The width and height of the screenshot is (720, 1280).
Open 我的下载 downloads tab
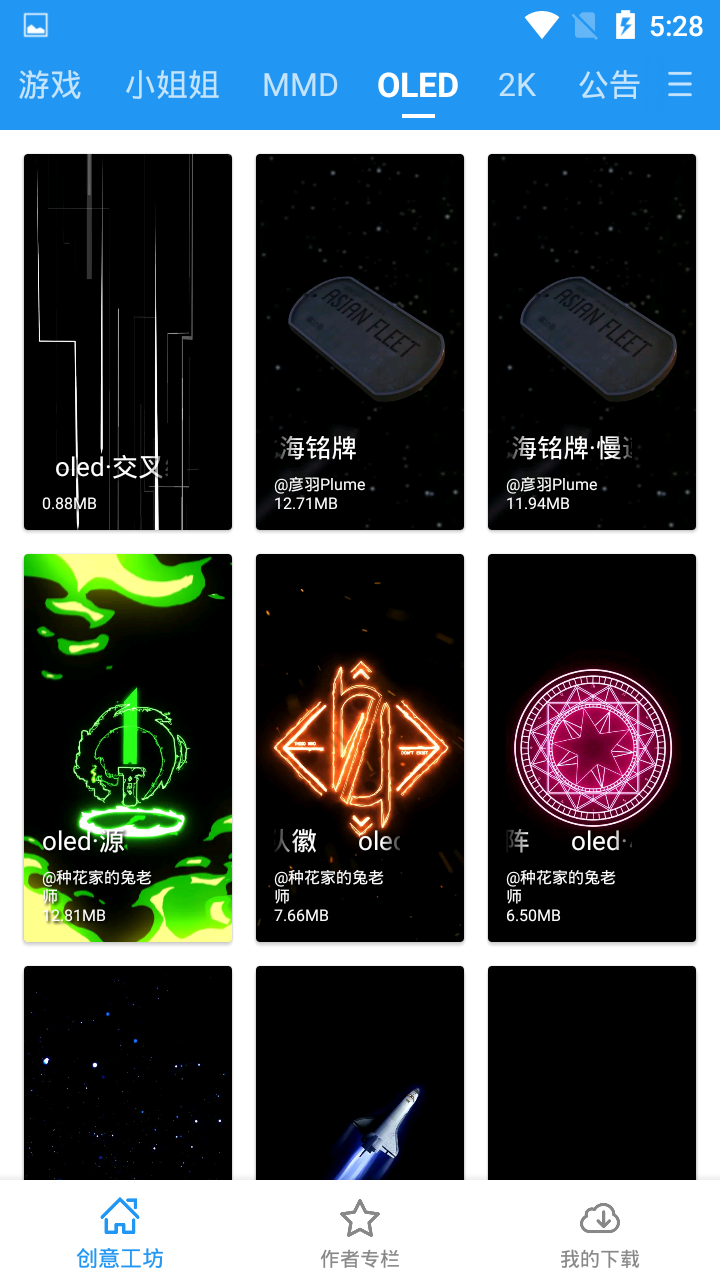[x=600, y=1234]
